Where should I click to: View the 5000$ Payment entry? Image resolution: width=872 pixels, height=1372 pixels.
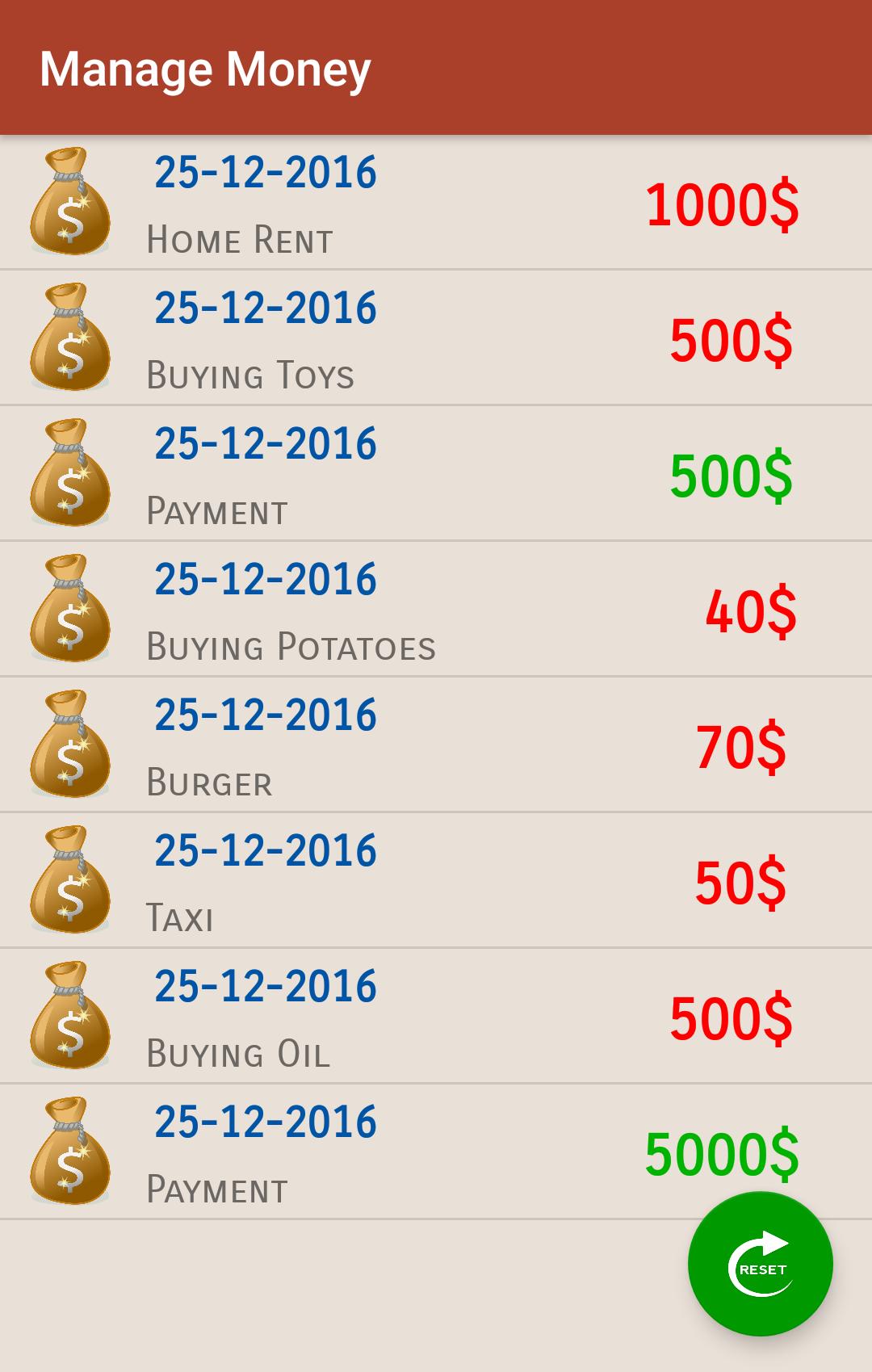point(404,1152)
